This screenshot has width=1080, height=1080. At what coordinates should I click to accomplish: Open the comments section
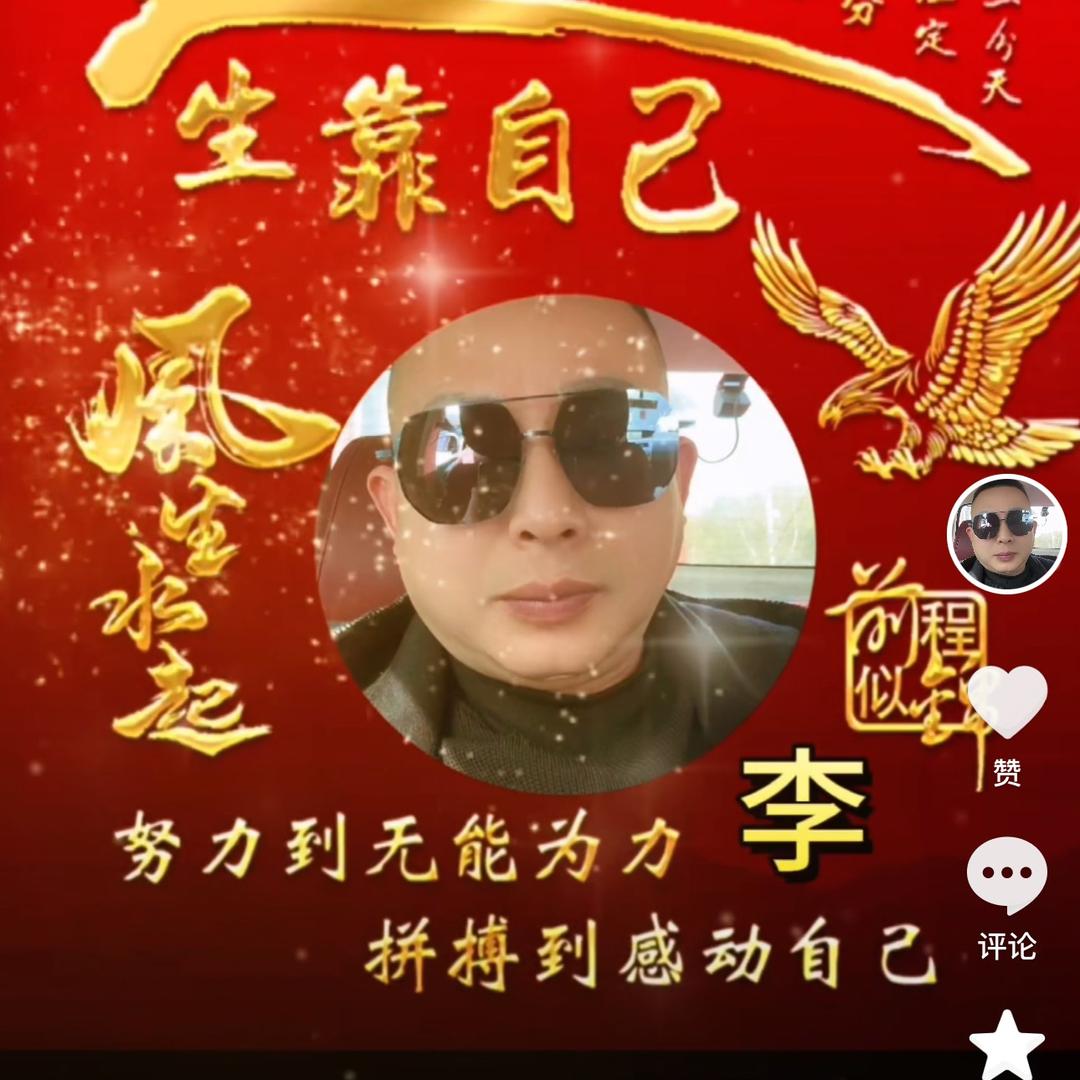[x=1007, y=874]
